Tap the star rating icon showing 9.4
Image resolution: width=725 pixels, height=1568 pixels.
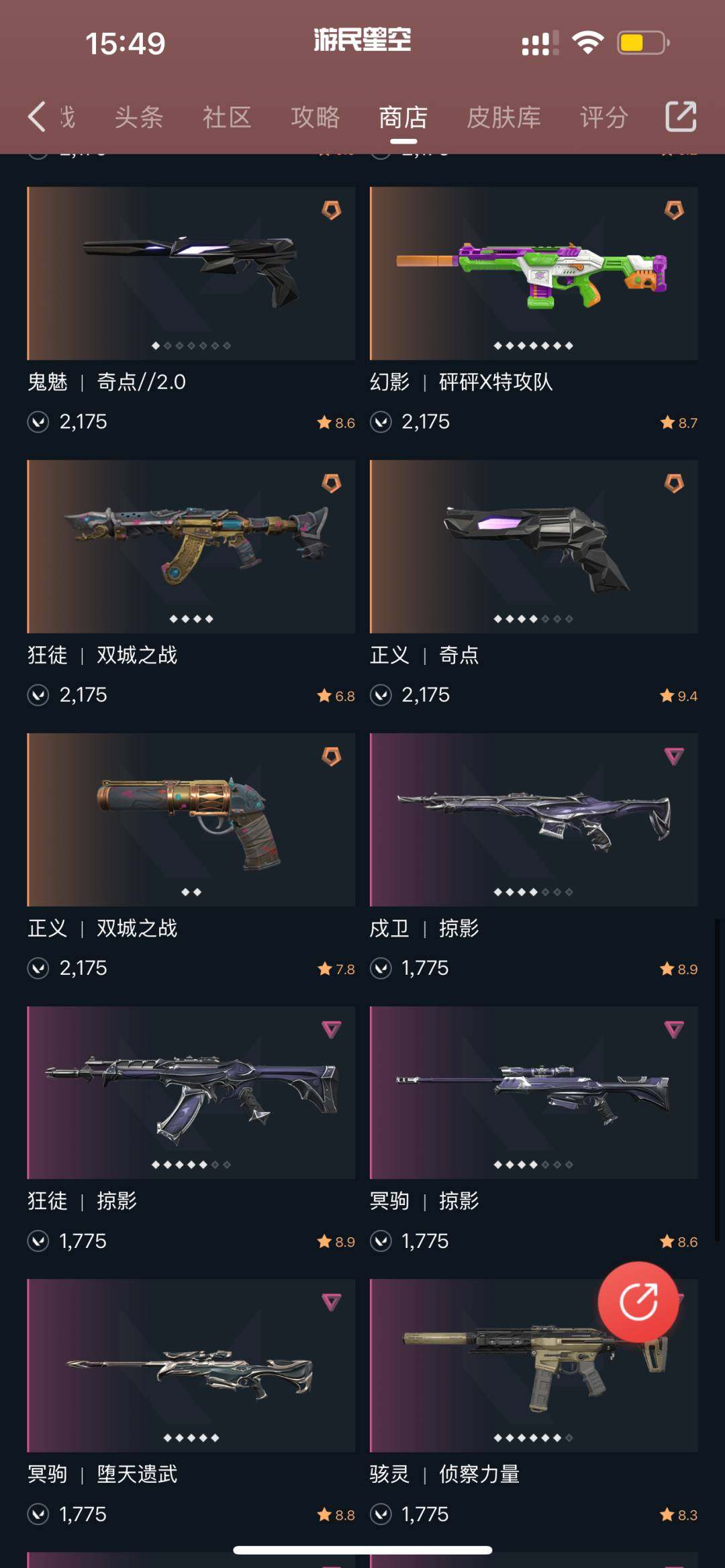667,695
